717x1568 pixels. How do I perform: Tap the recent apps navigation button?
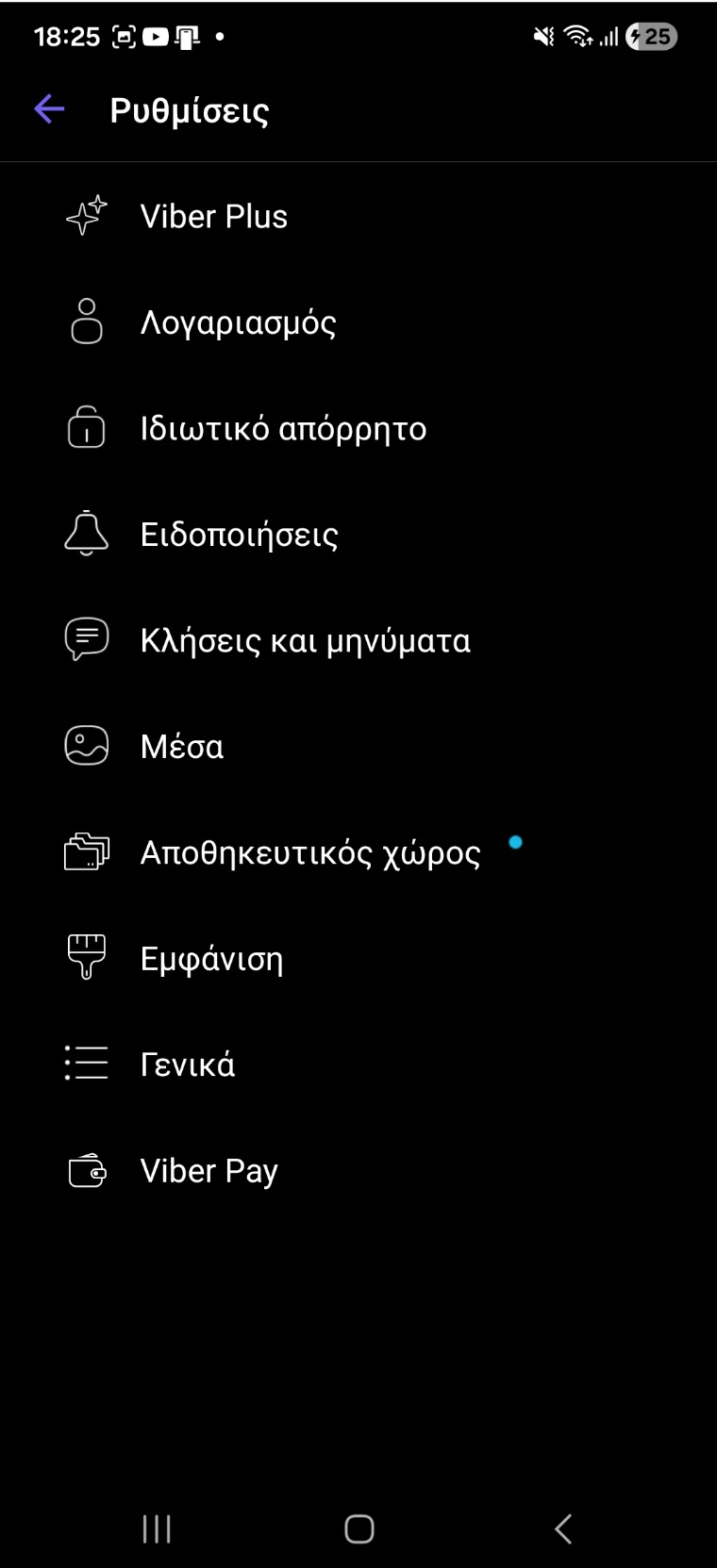156,1527
